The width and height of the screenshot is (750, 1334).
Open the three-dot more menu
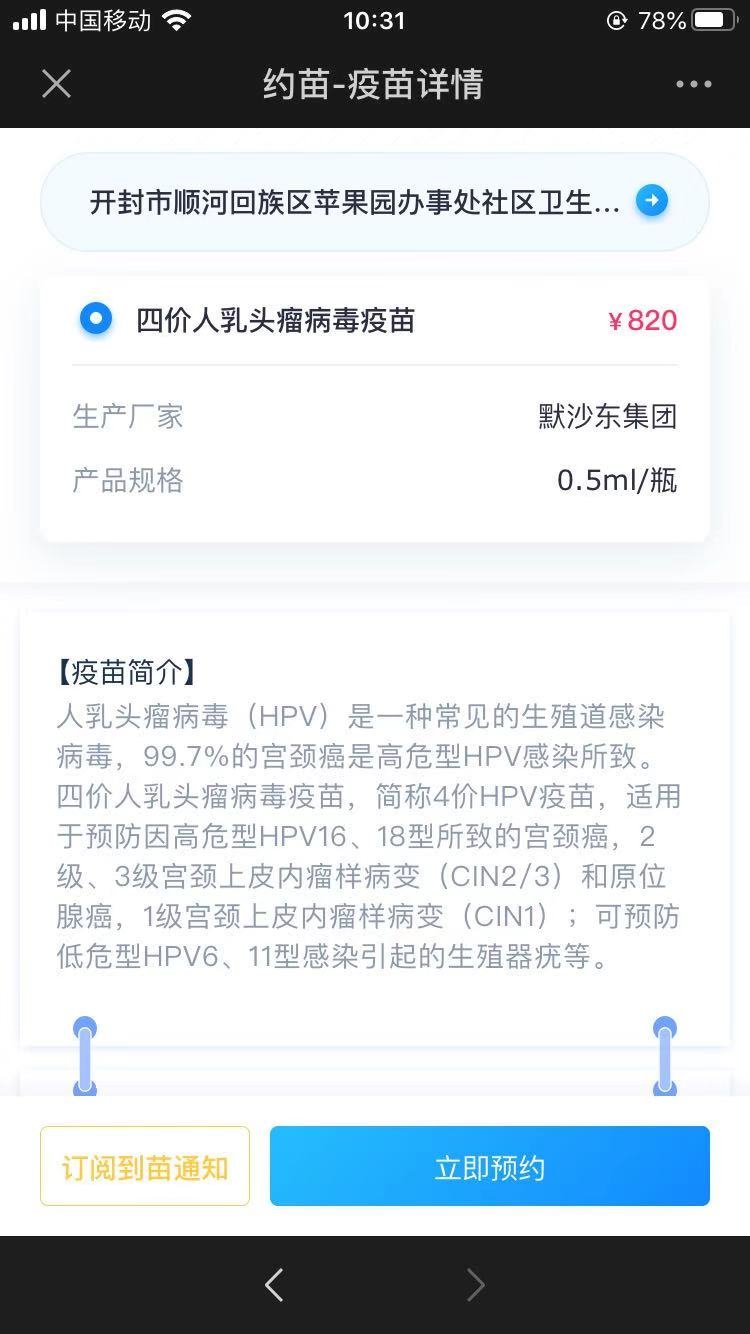coord(693,84)
